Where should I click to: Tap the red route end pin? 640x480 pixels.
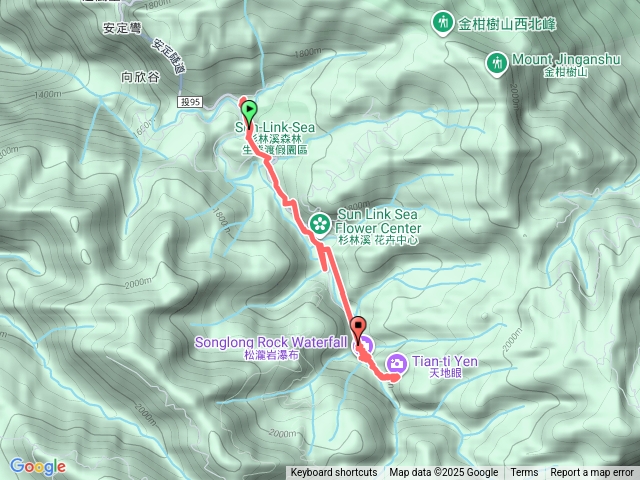click(358, 324)
